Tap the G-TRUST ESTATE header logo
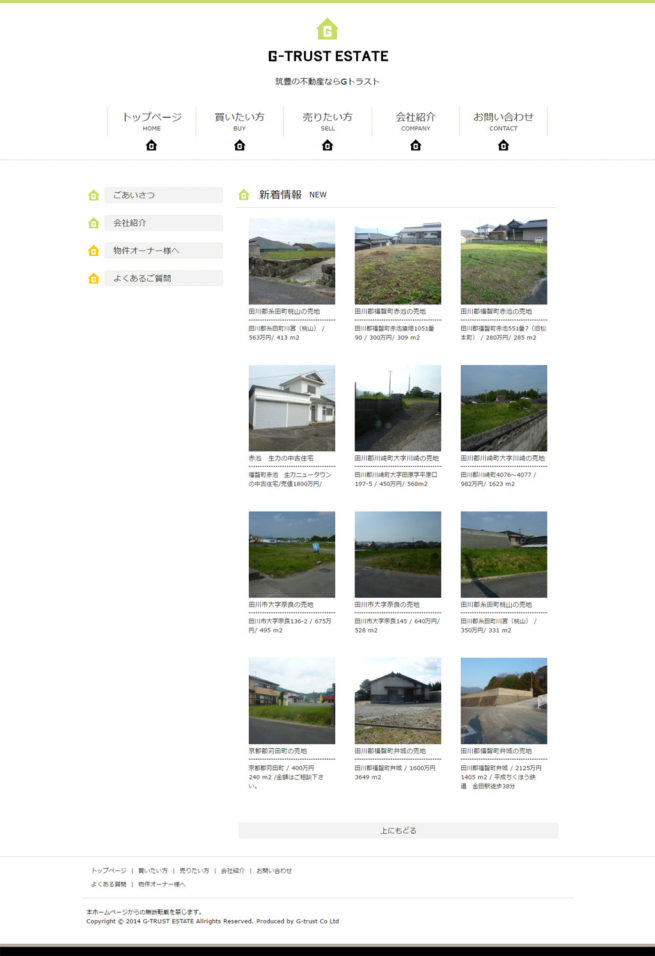The width and height of the screenshot is (655, 956). pyautogui.click(x=328, y=43)
